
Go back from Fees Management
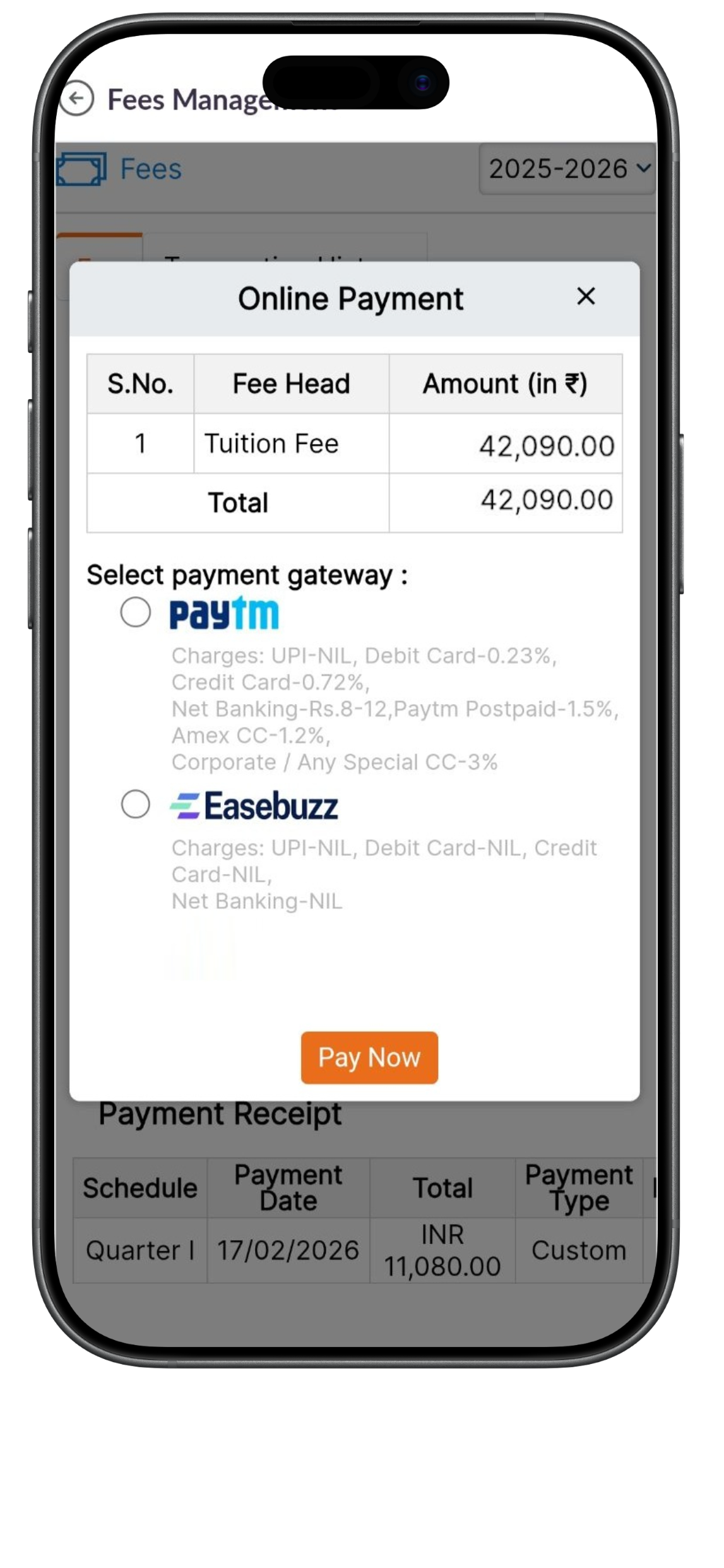pyautogui.click(x=77, y=99)
